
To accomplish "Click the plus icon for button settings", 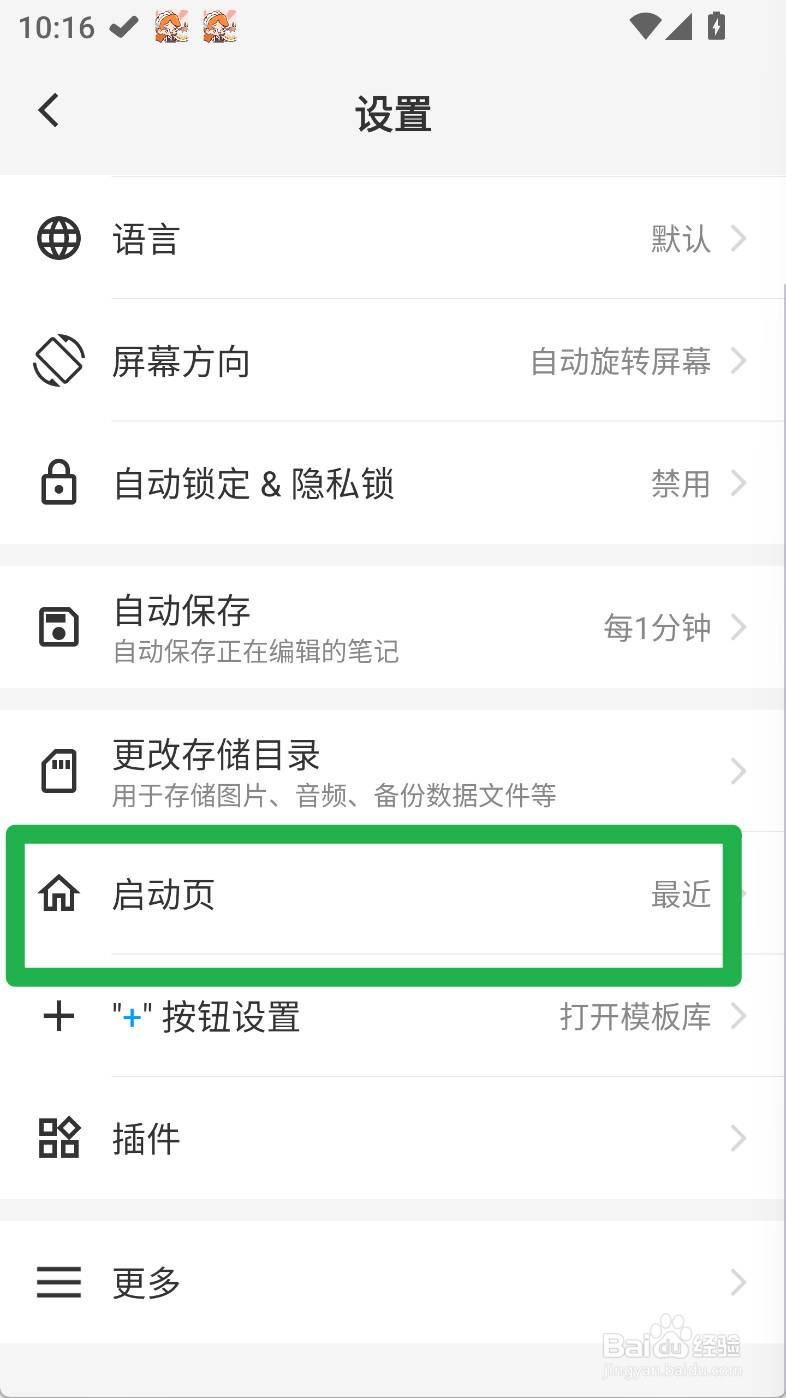I will click(x=58, y=1017).
